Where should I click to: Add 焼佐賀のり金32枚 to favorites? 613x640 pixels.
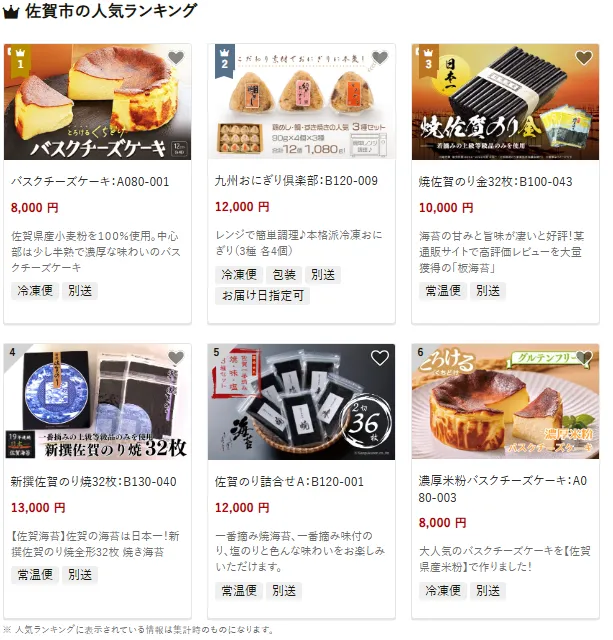pyautogui.click(x=584, y=58)
